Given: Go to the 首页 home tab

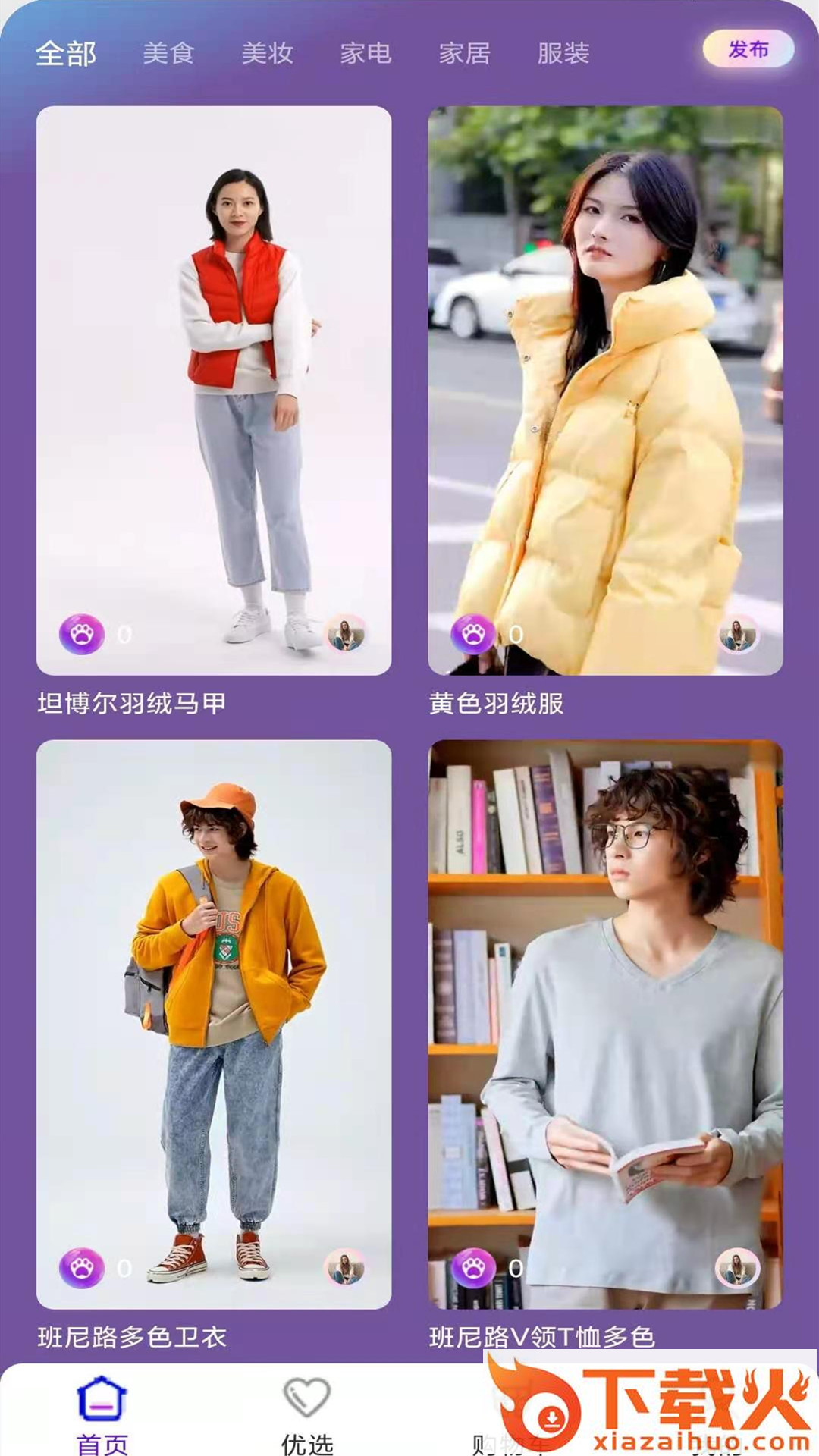Looking at the screenshot, I should (102, 1414).
